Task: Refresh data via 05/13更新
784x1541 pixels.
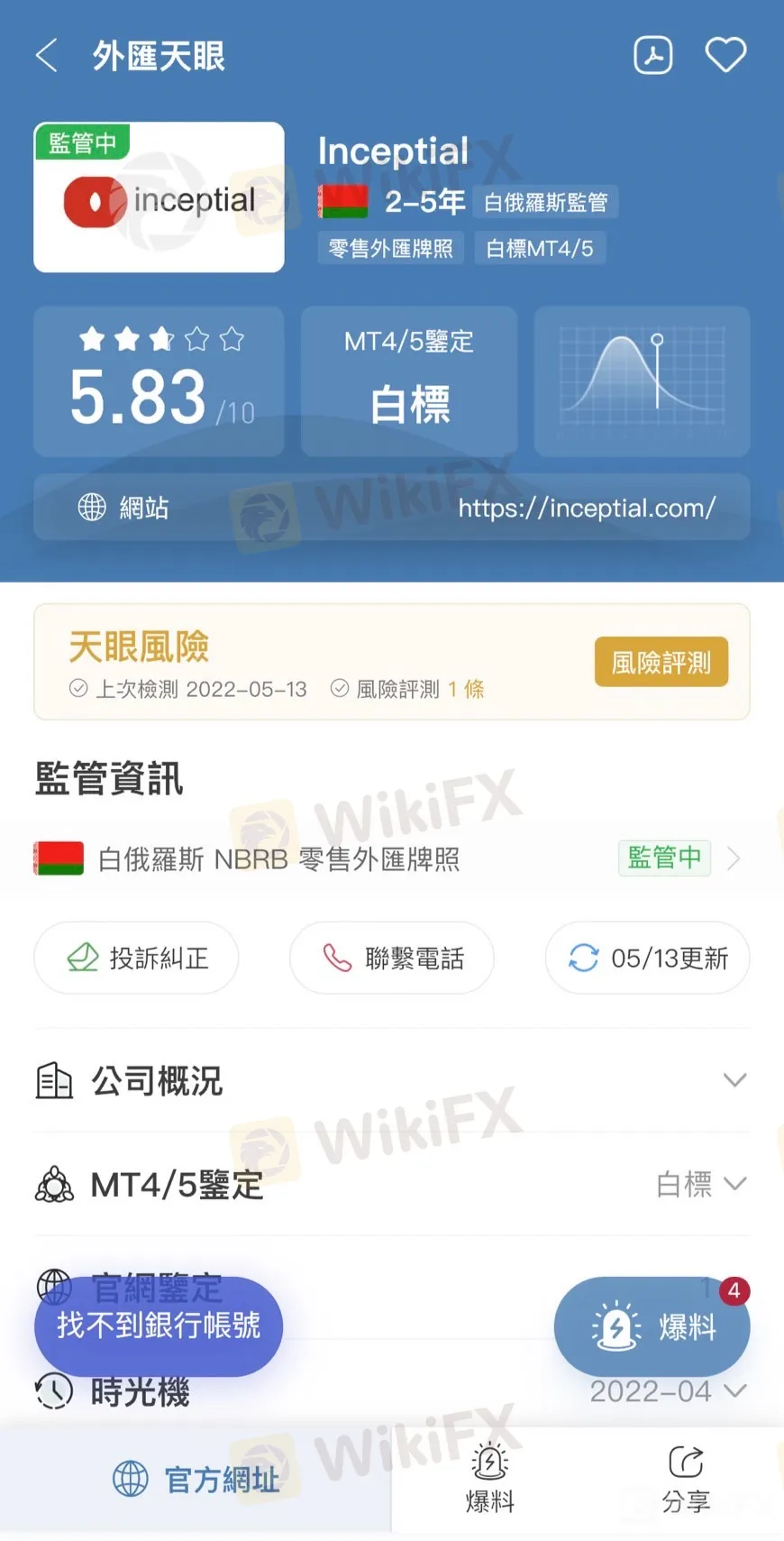Action: tap(647, 958)
